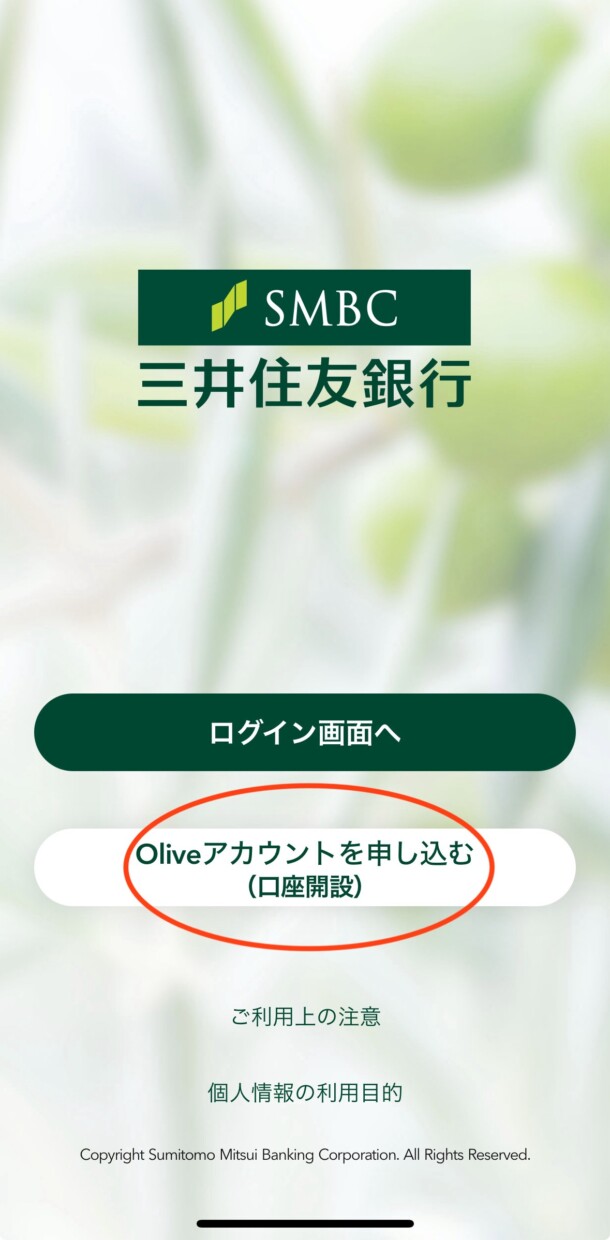
Task: Apply for an Olive account (口座開設)
Action: tap(305, 868)
